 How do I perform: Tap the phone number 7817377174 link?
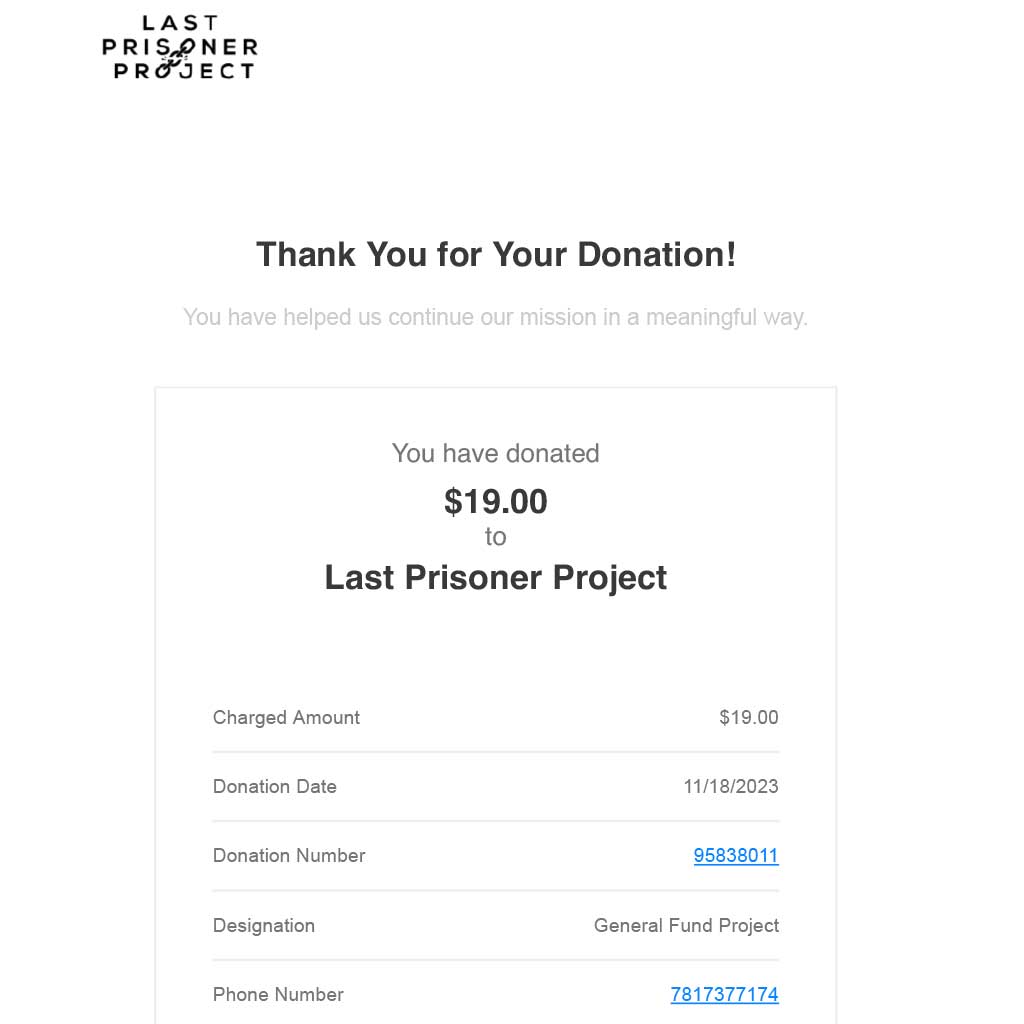(724, 995)
